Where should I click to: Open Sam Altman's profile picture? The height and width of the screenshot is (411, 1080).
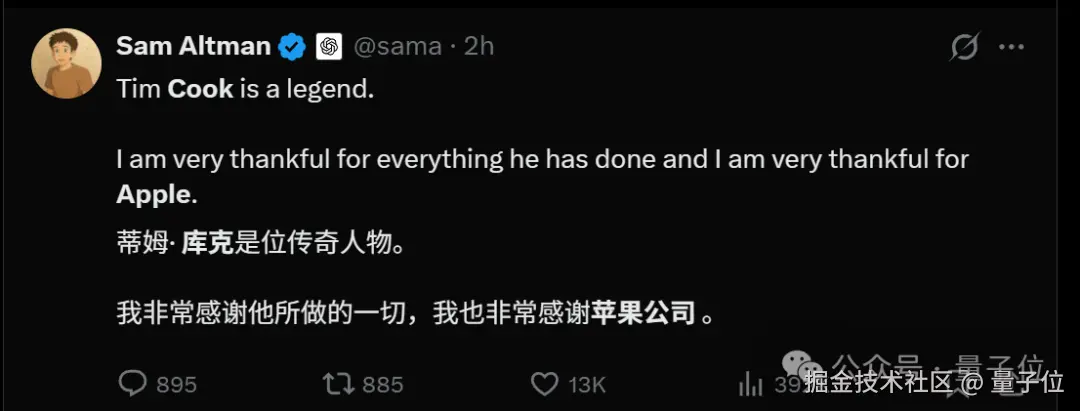[67, 63]
